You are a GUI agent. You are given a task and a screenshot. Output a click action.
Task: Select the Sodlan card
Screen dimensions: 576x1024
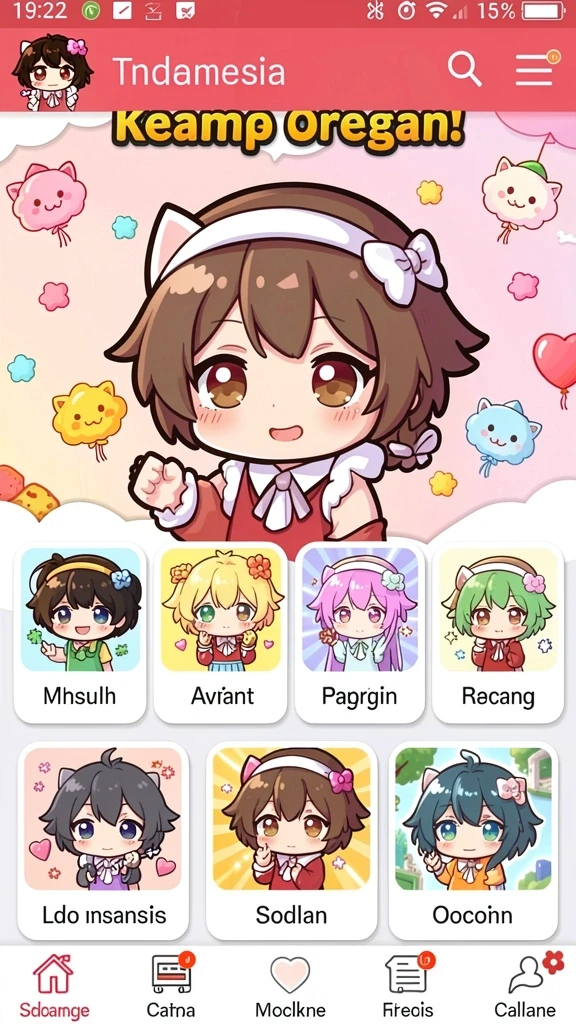tap(291, 840)
